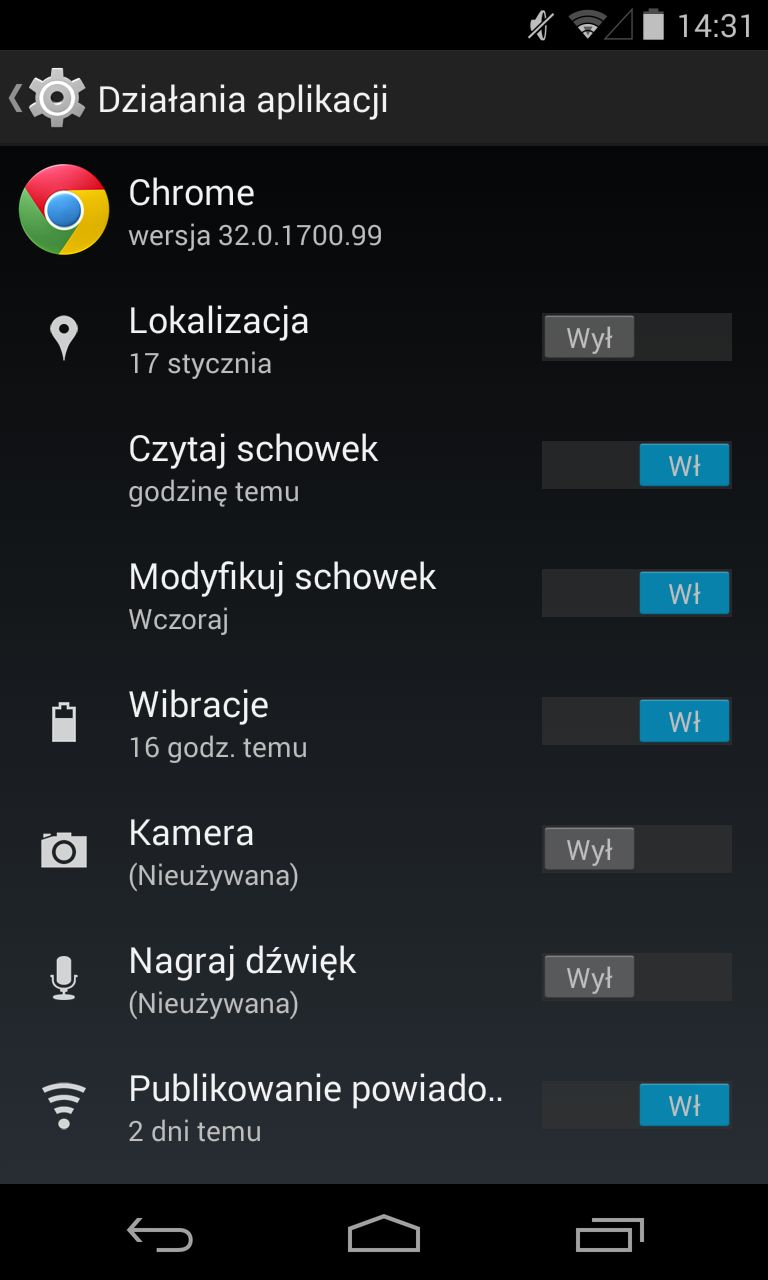Turn on Nagraj dźwięk
Viewport: 768px width, 1280px height.
point(637,977)
